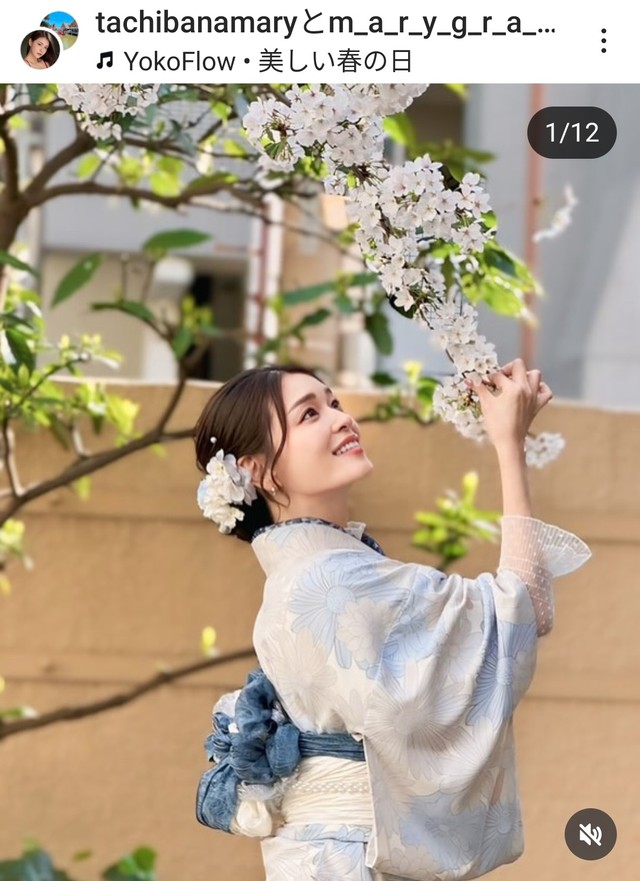Open the tachibanamary profile avatars
The width and height of the screenshot is (640, 881).
tap(47, 41)
